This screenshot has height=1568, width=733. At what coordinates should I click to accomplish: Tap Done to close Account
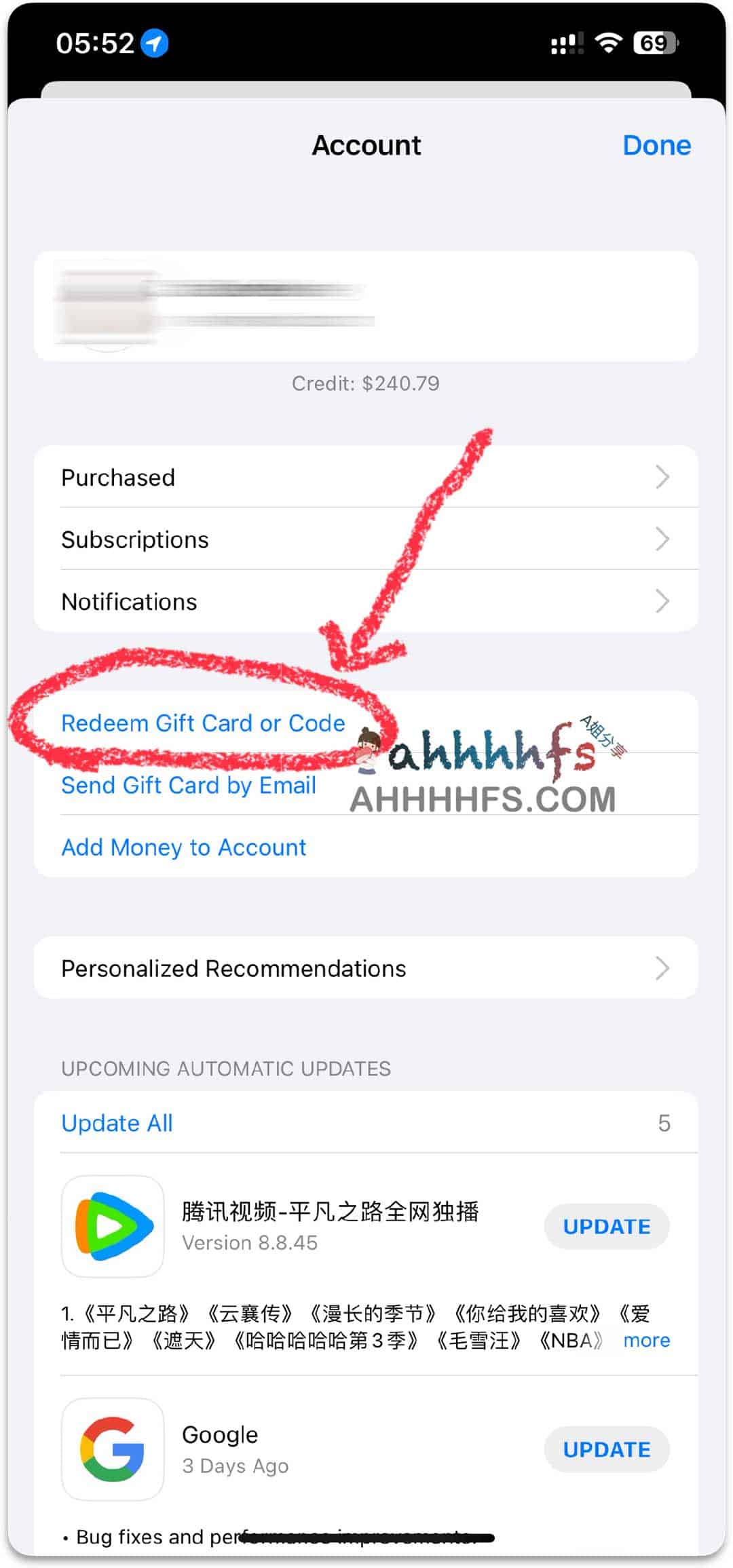656,145
